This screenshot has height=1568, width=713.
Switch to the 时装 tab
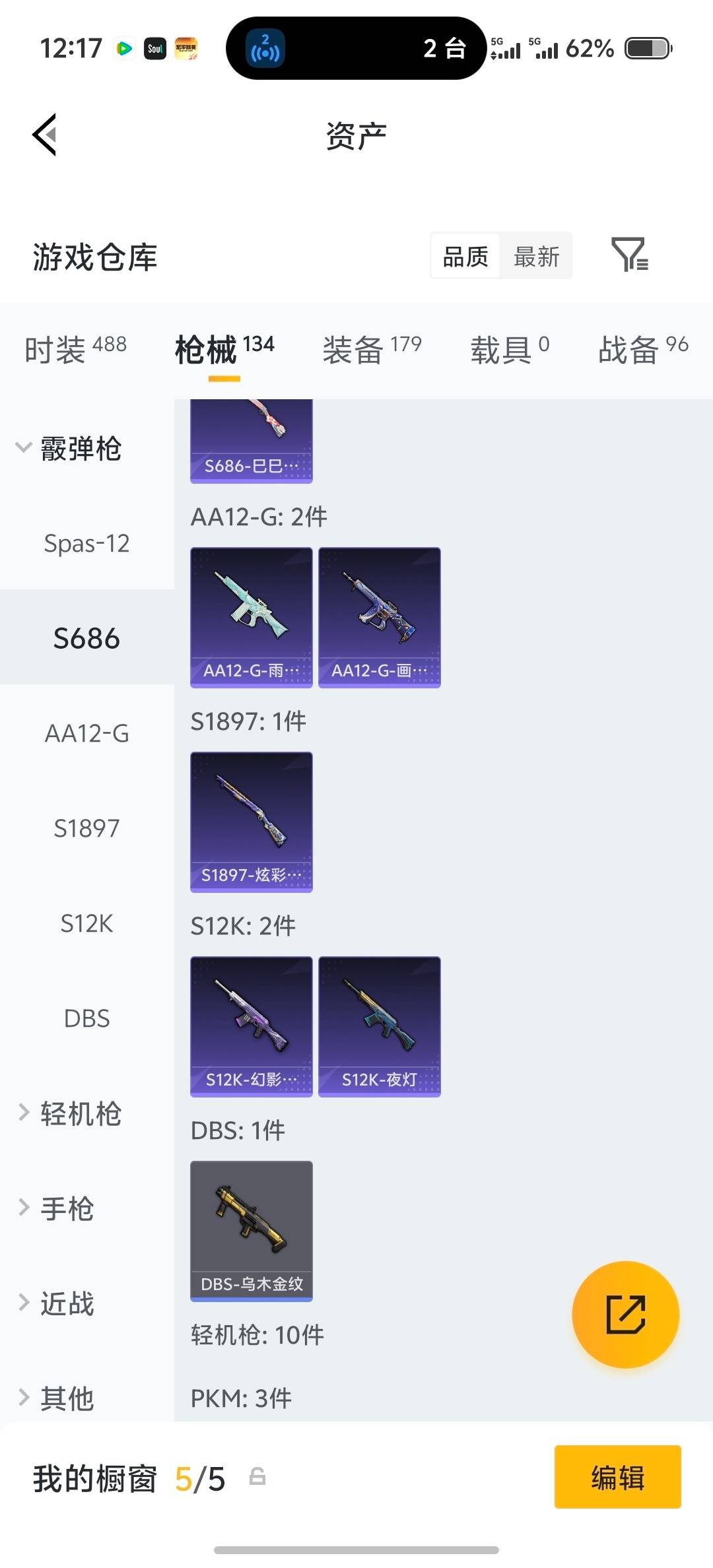point(76,348)
